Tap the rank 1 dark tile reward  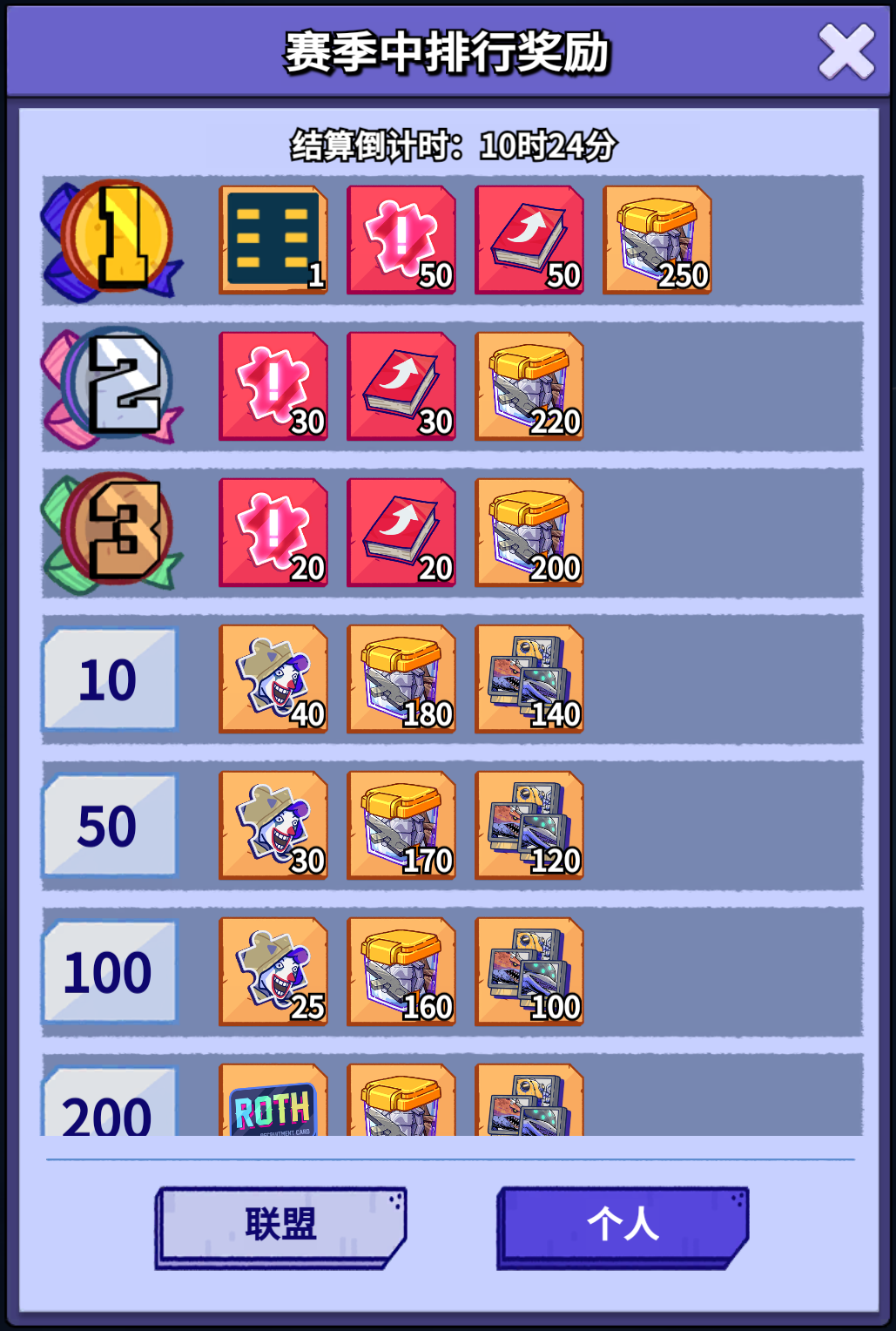pyautogui.click(x=273, y=240)
